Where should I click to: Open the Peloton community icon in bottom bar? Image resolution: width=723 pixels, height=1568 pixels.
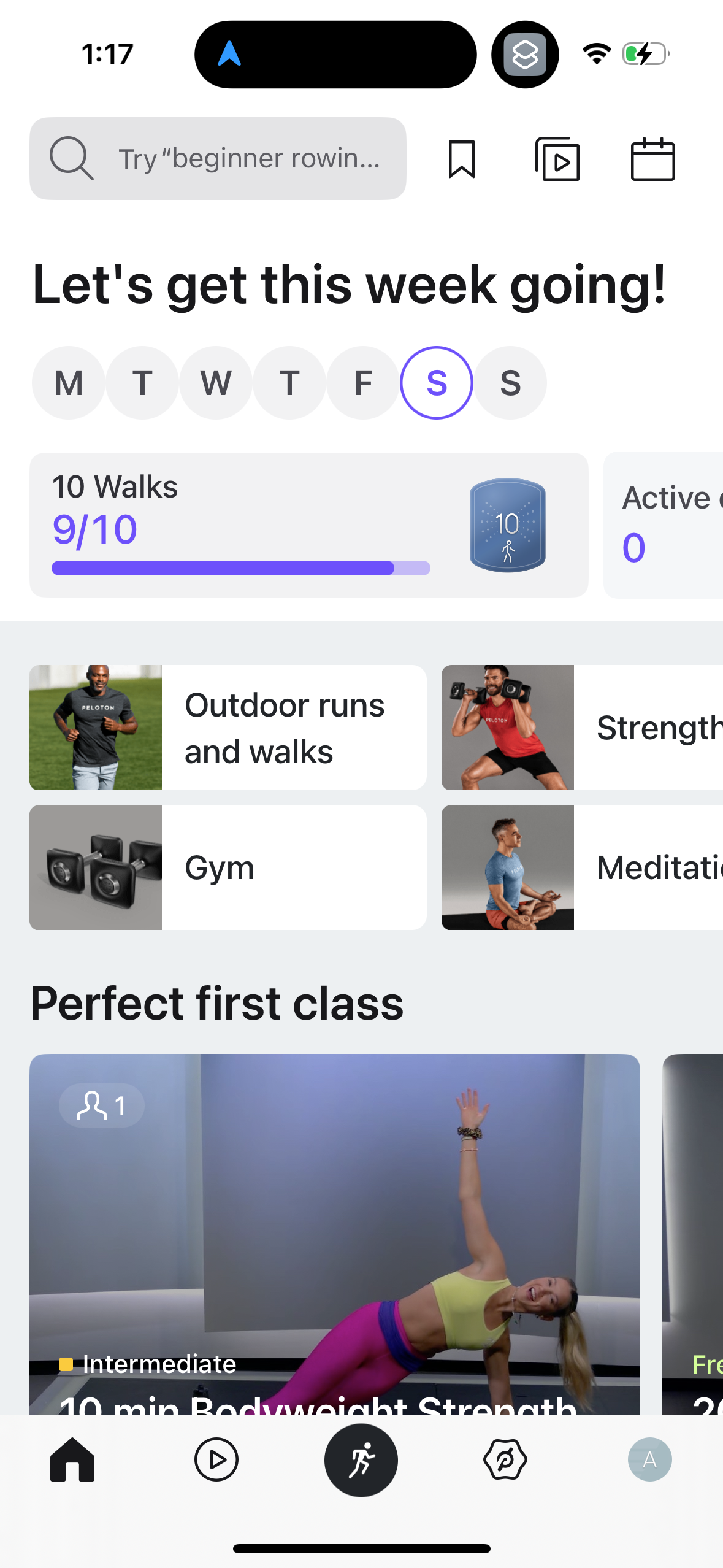point(505,1459)
